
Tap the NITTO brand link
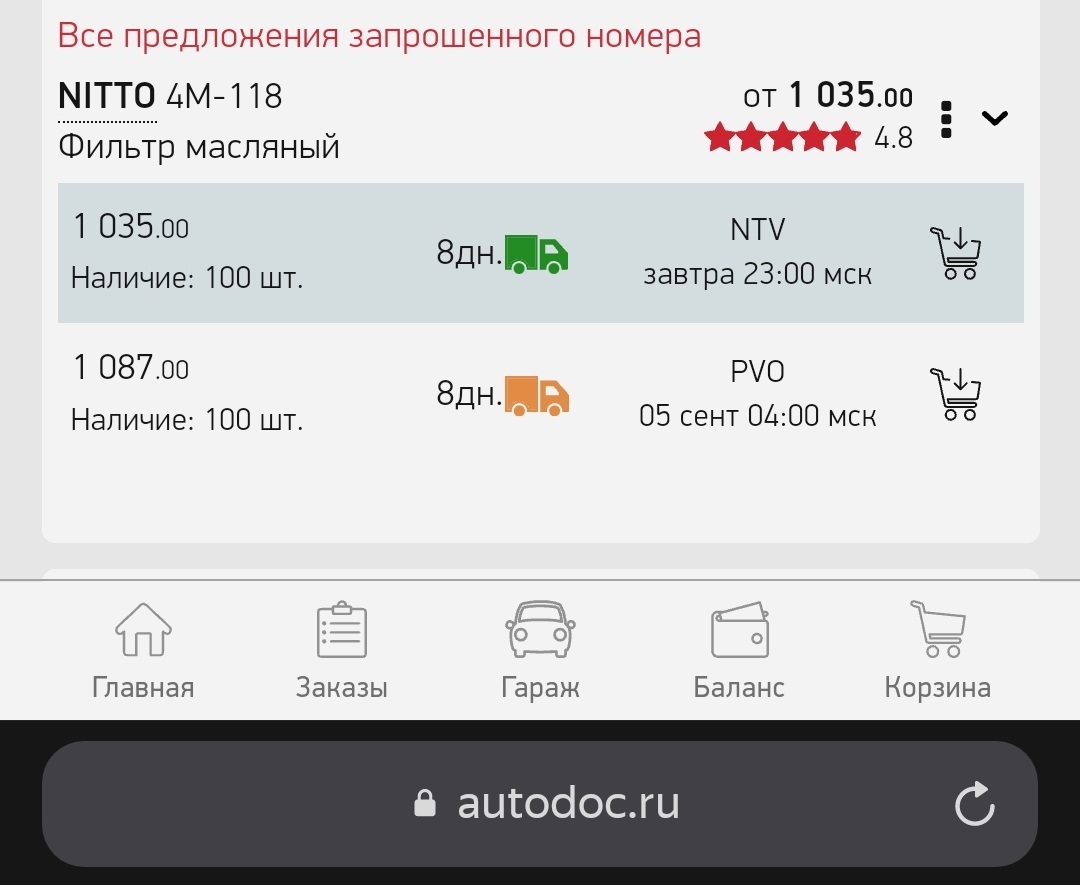(x=107, y=97)
